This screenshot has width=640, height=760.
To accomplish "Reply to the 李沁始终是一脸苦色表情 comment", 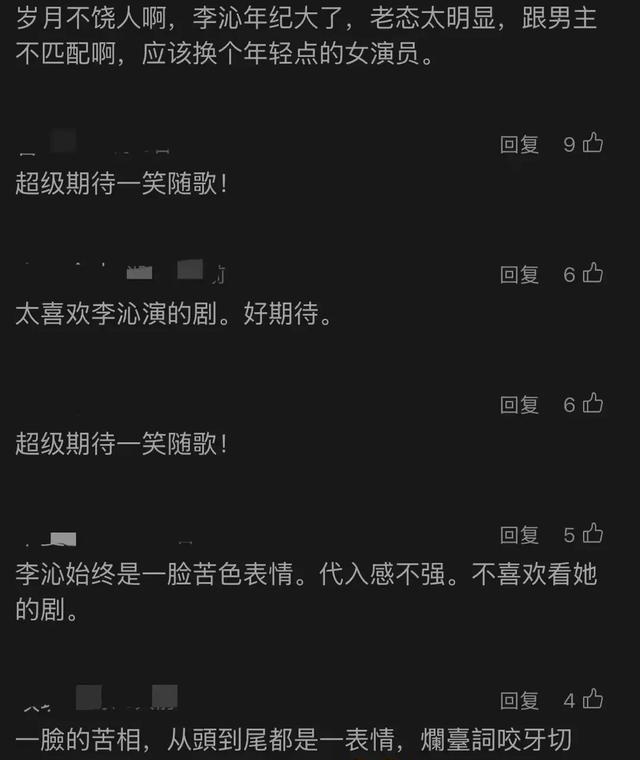I will point(519,535).
